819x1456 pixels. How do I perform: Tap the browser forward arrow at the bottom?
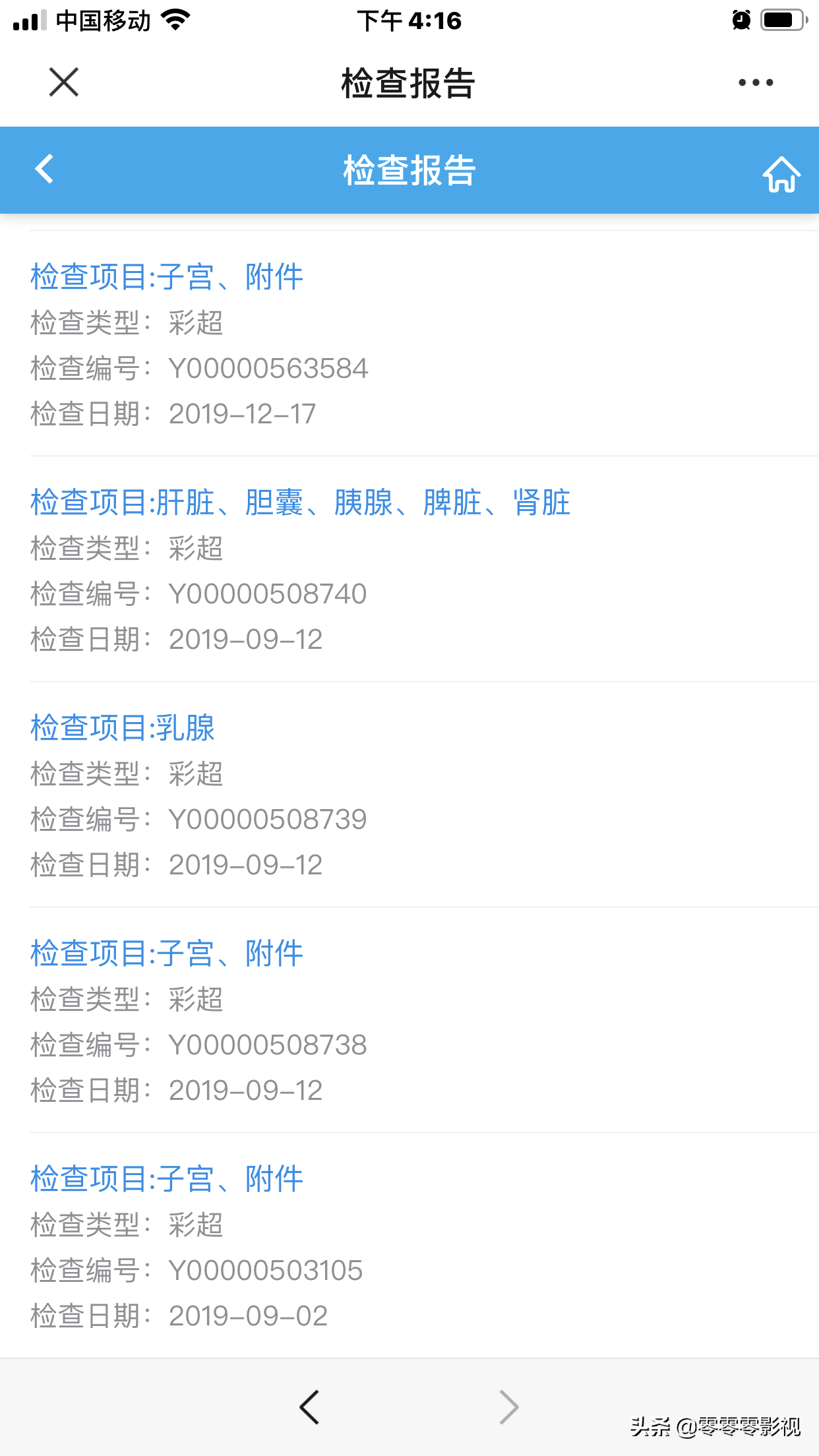point(508,1407)
